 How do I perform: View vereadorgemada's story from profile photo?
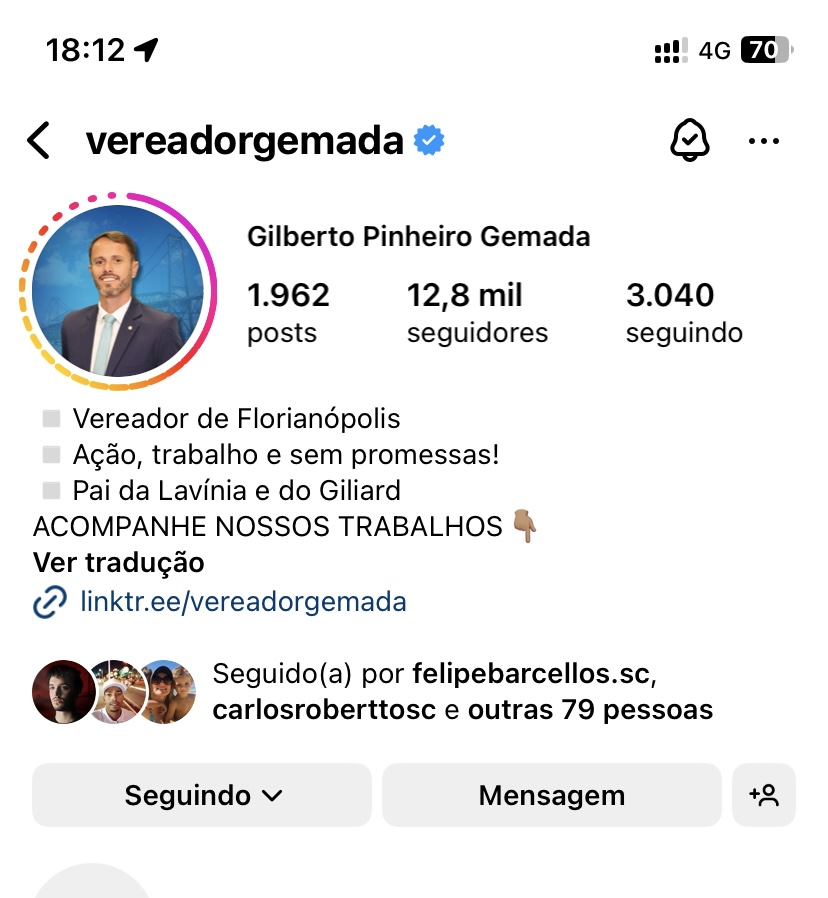[118, 291]
